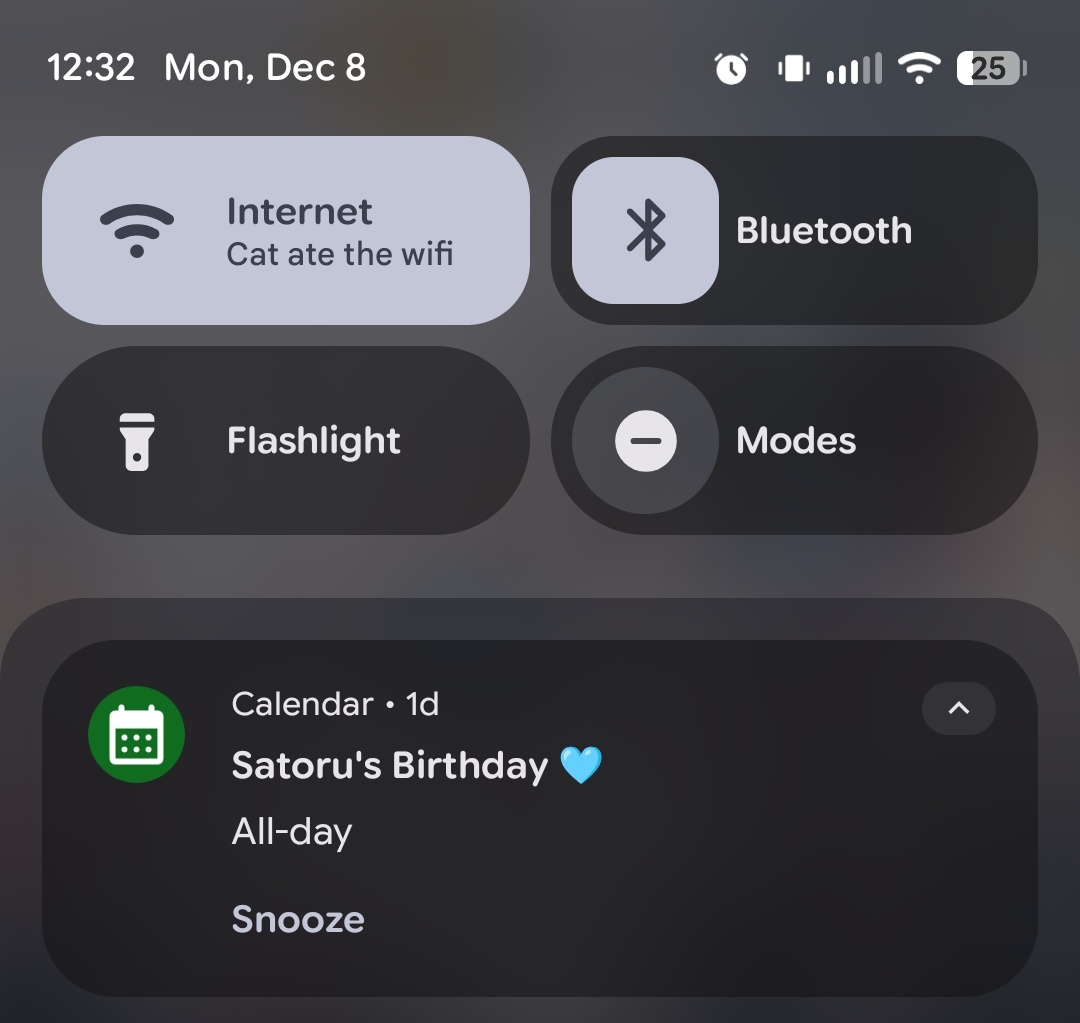This screenshot has height=1023, width=1080.
Task: Toggle the Modes do-not-disturb icon
Action: tap(645, 441)
